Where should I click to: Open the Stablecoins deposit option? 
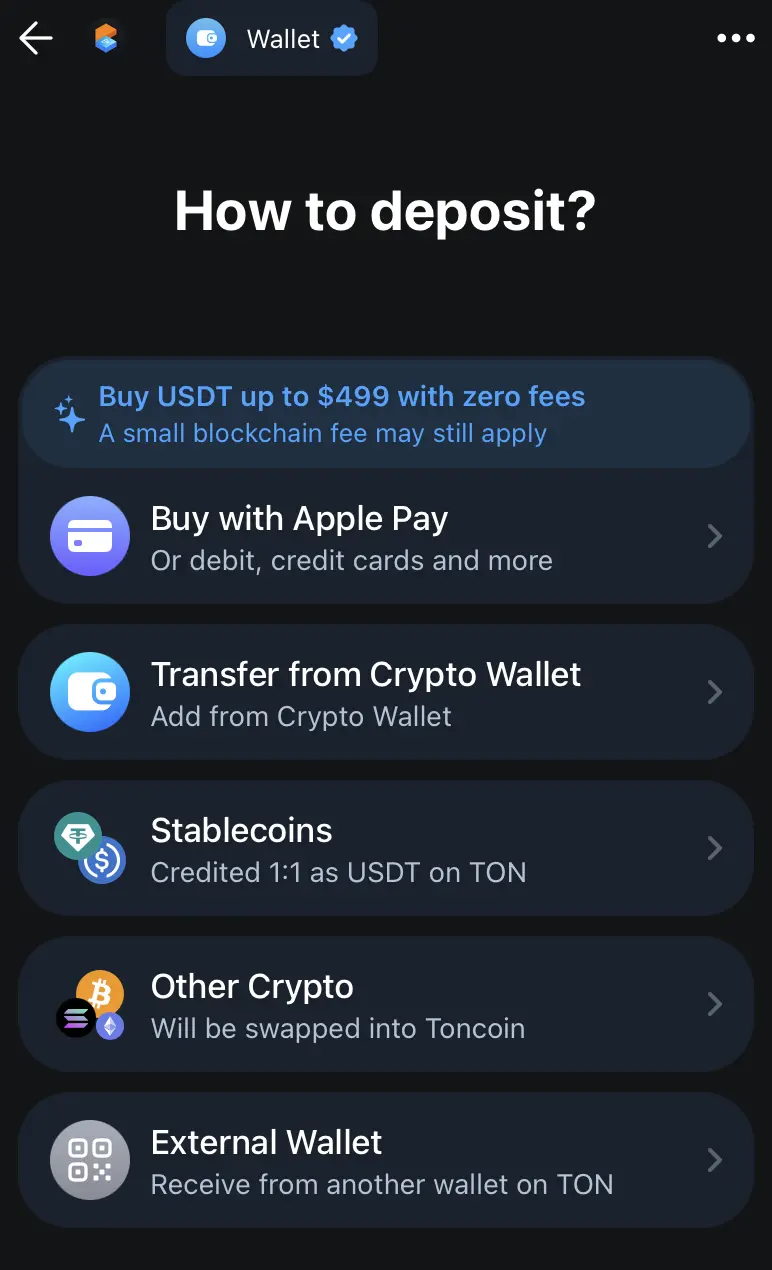(x=385, y=848)
